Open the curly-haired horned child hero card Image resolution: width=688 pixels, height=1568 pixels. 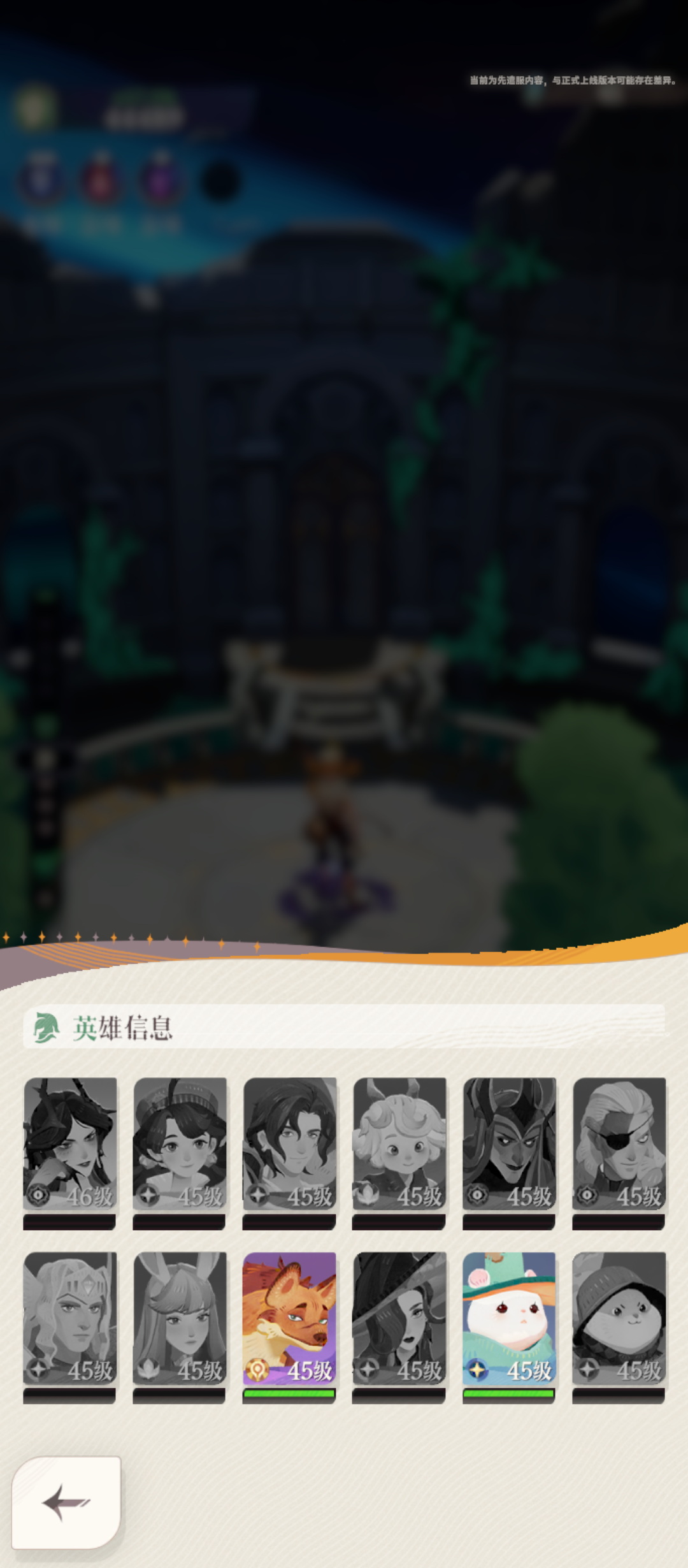399,1143
